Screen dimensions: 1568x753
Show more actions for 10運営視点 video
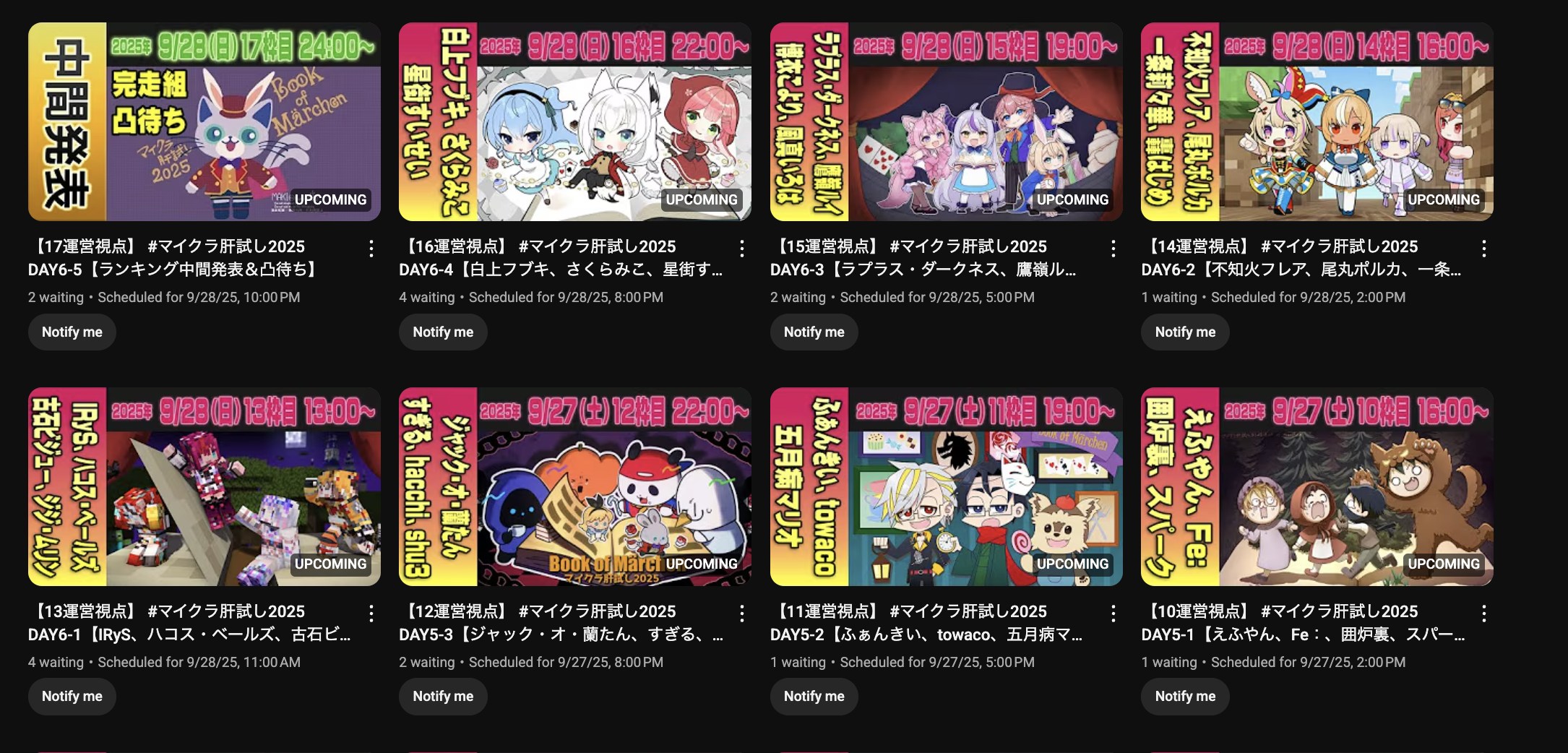1483,614
